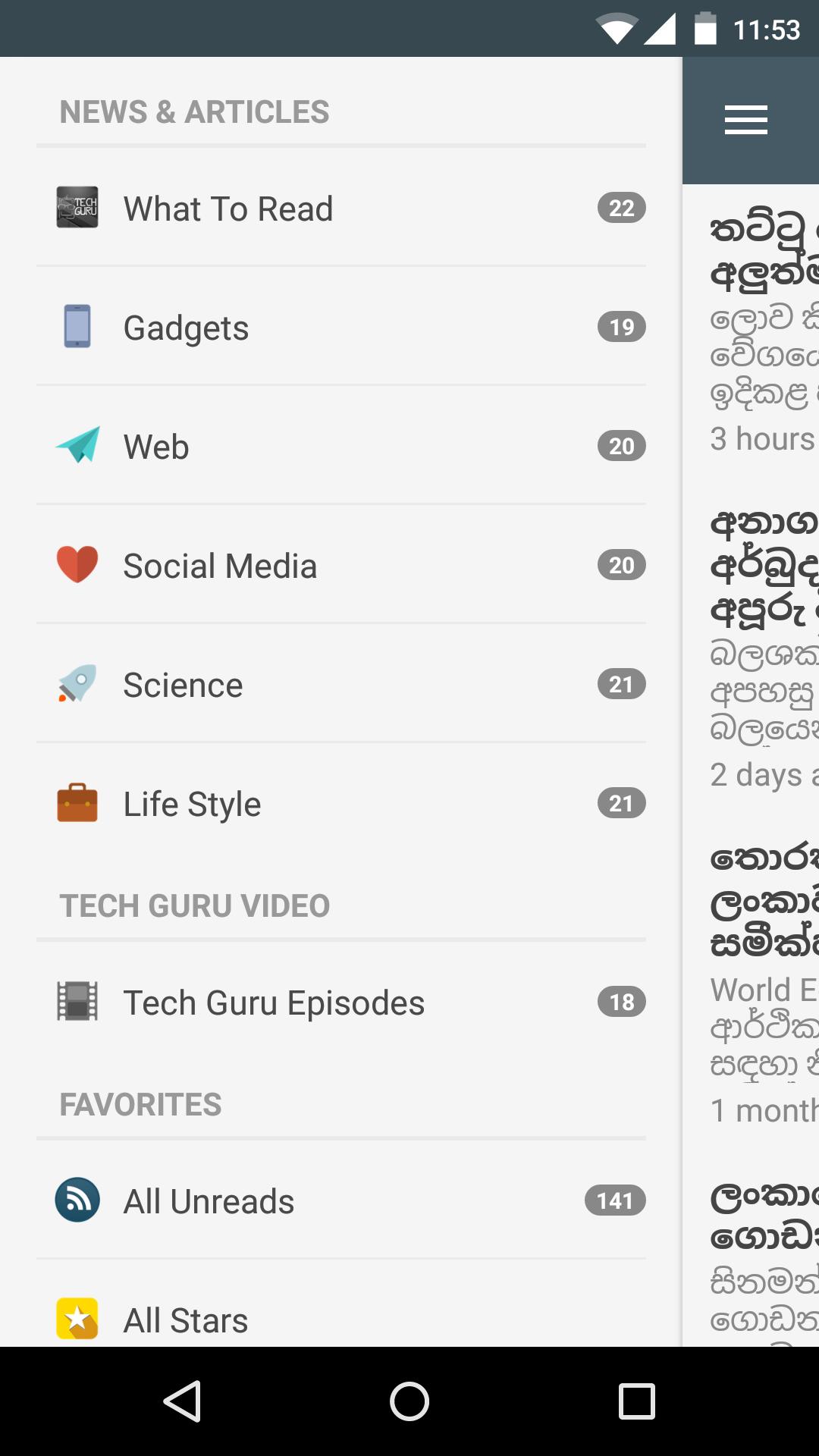
Task: Open All Stars favorites
Action: (x=341, y=1319)
